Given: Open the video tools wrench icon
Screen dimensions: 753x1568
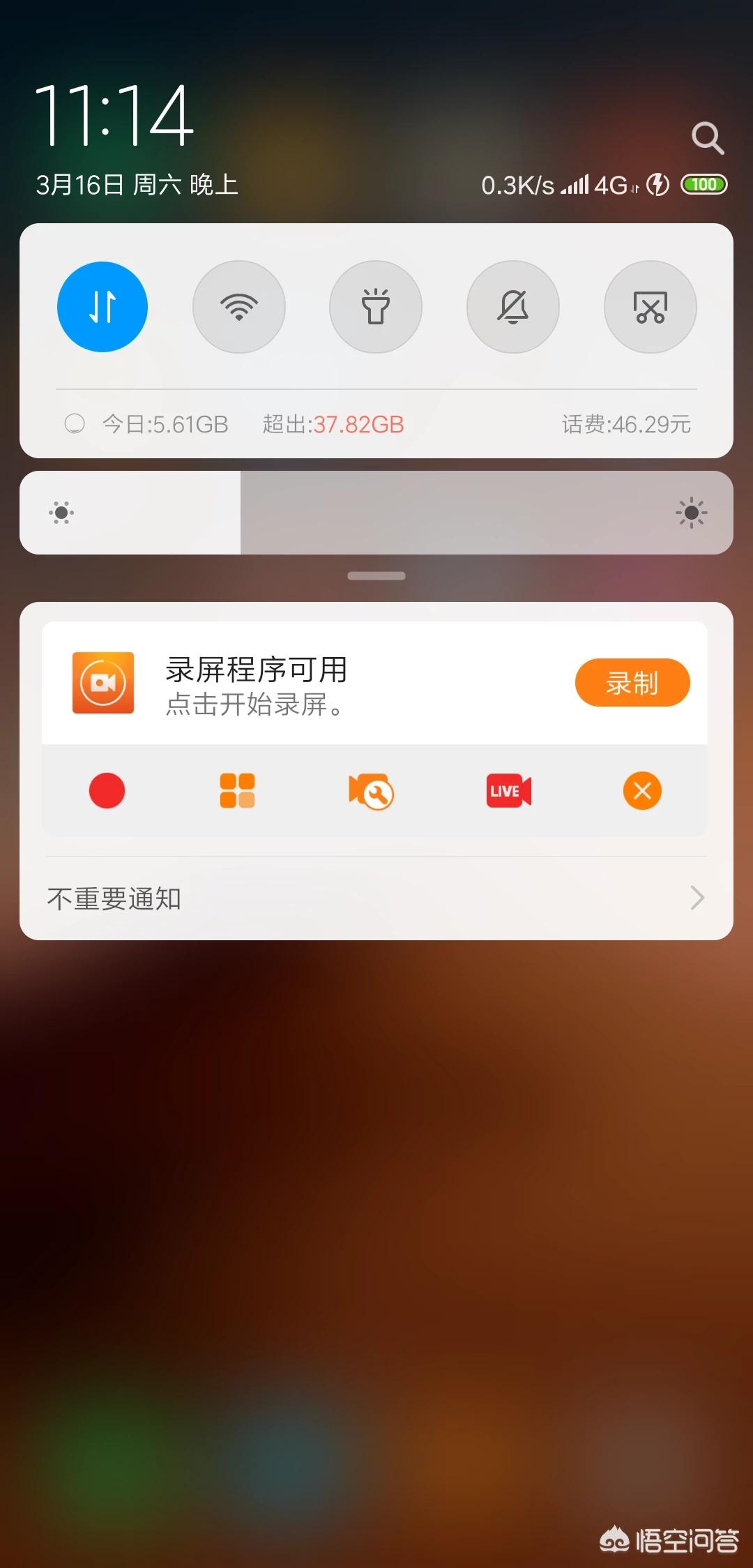Looking at the screenshot, I should [371, 792].
